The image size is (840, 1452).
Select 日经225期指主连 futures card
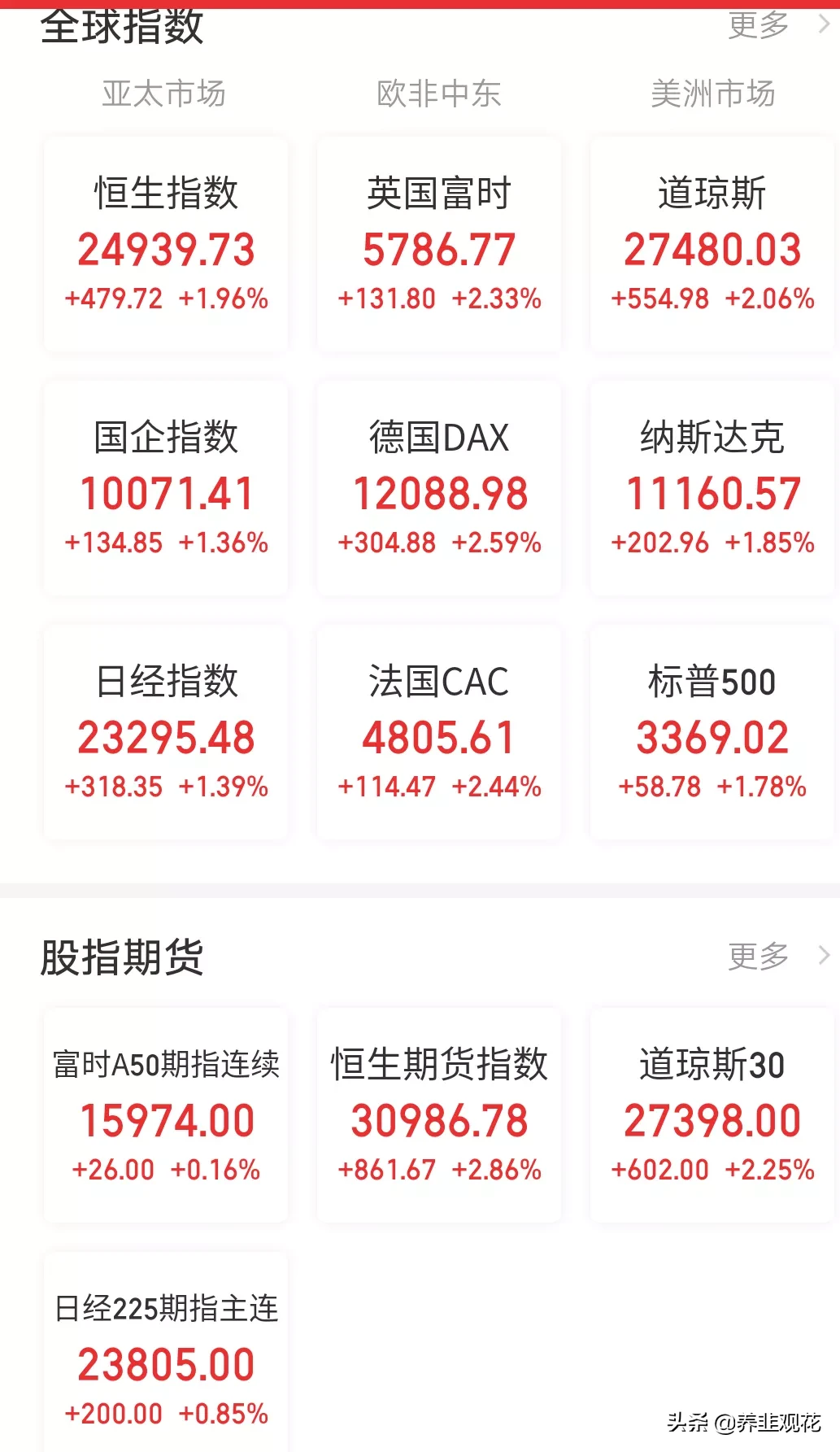pos(166,1352)
